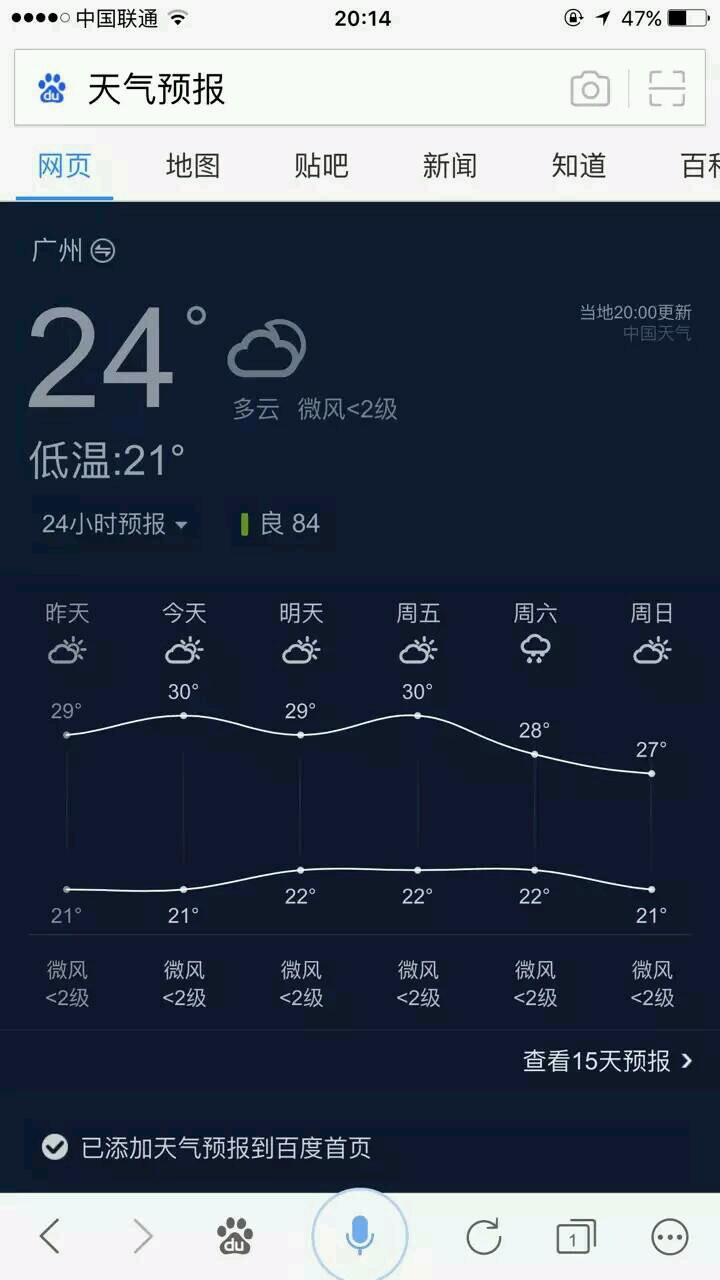Open camera image search
This screenshot has width=720, height=1280.
pyautogui.click(x=590, y=89)
